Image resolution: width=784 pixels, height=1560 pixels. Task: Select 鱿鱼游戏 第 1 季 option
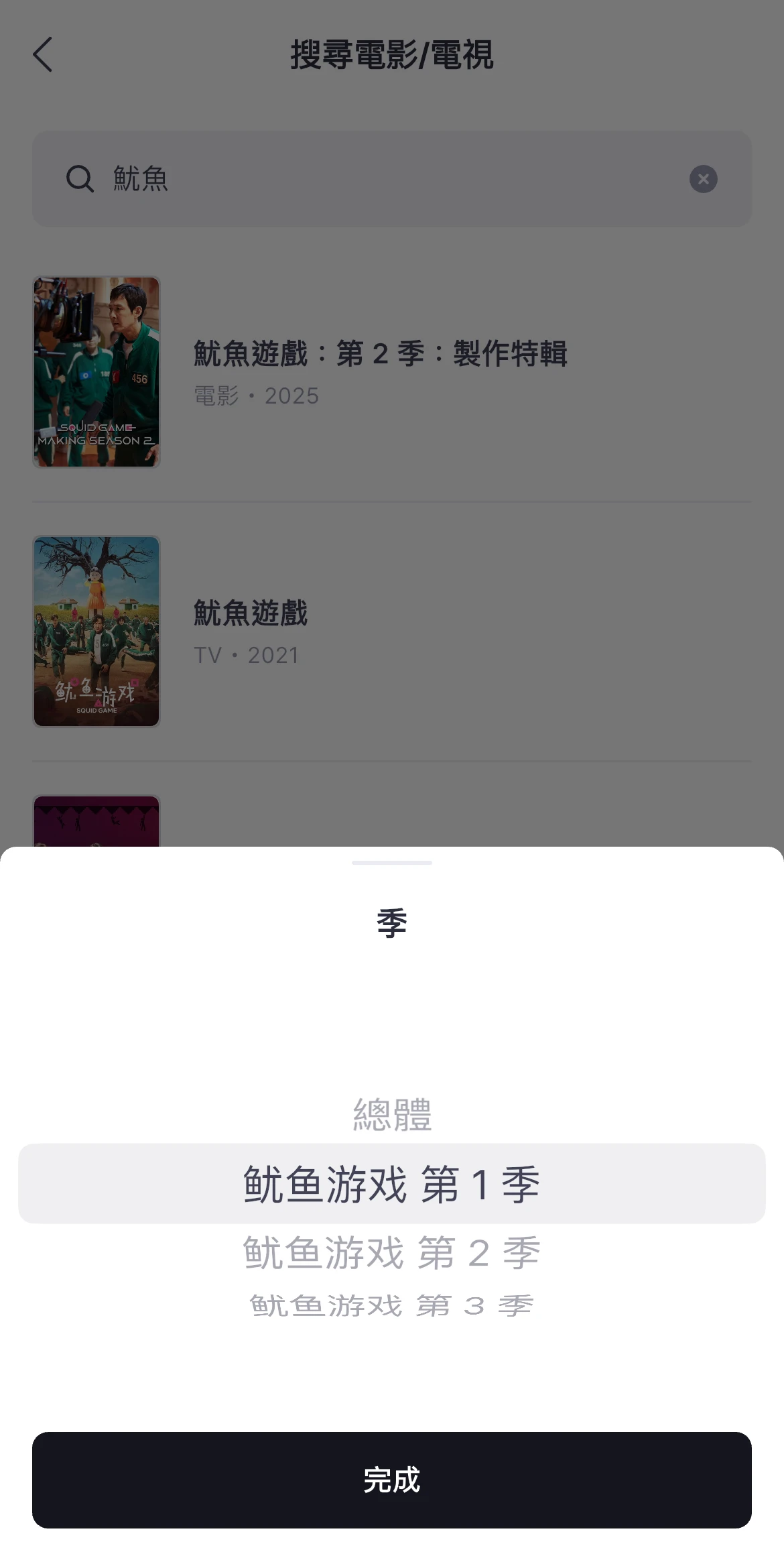pyautogui.click(x=392, y=1183)
